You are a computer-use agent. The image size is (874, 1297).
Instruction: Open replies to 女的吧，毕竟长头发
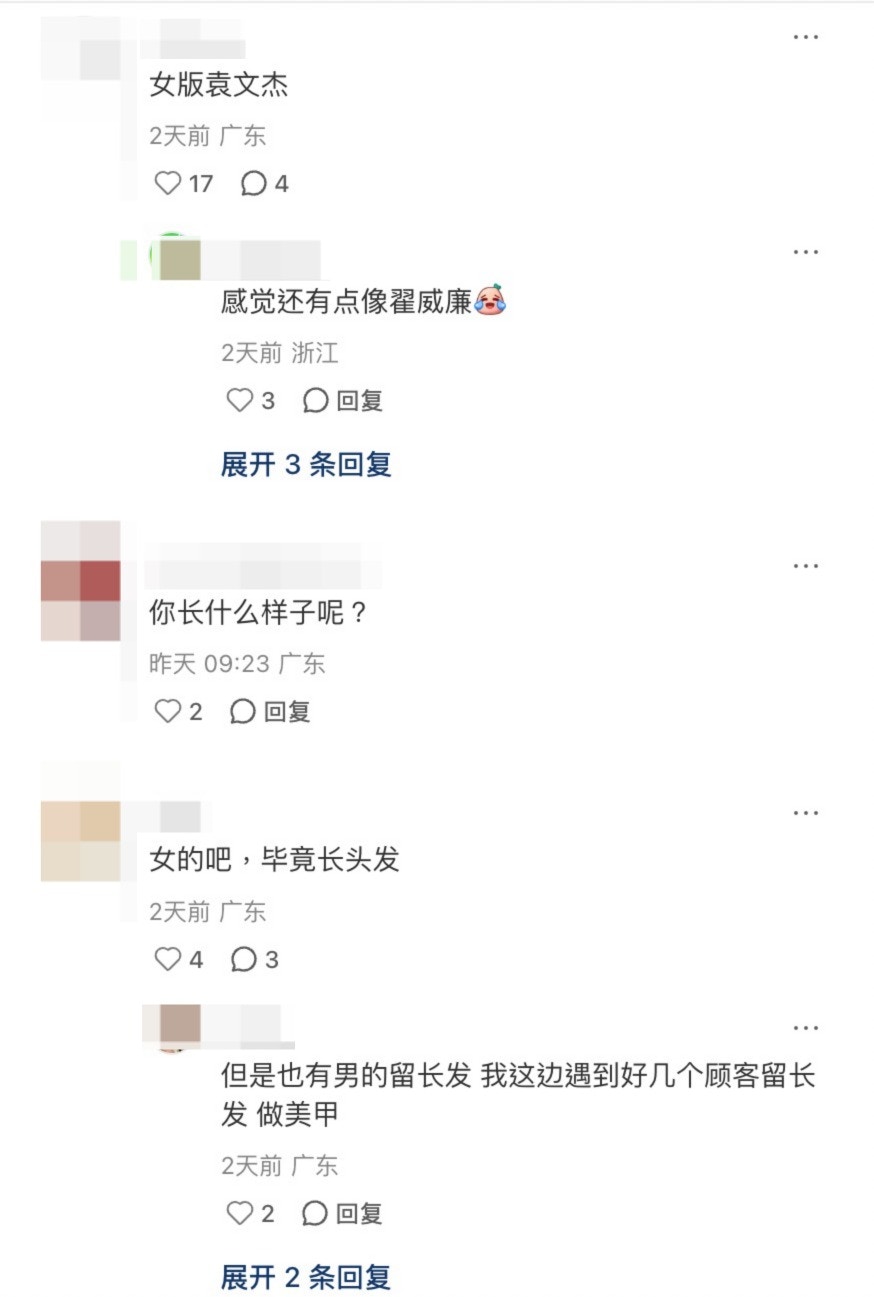click(243, 960)
